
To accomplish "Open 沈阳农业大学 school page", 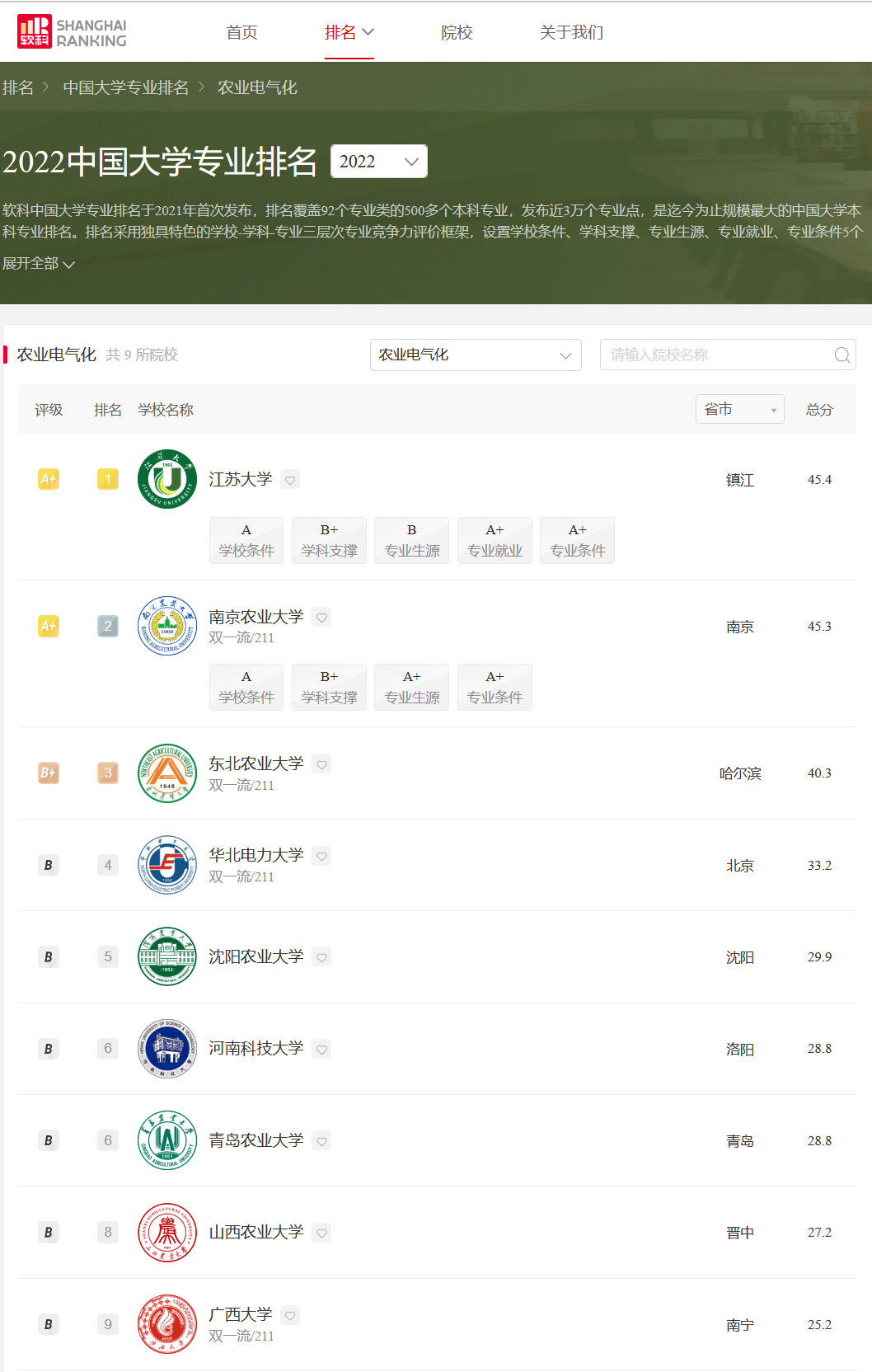I will tap(256, 956).
